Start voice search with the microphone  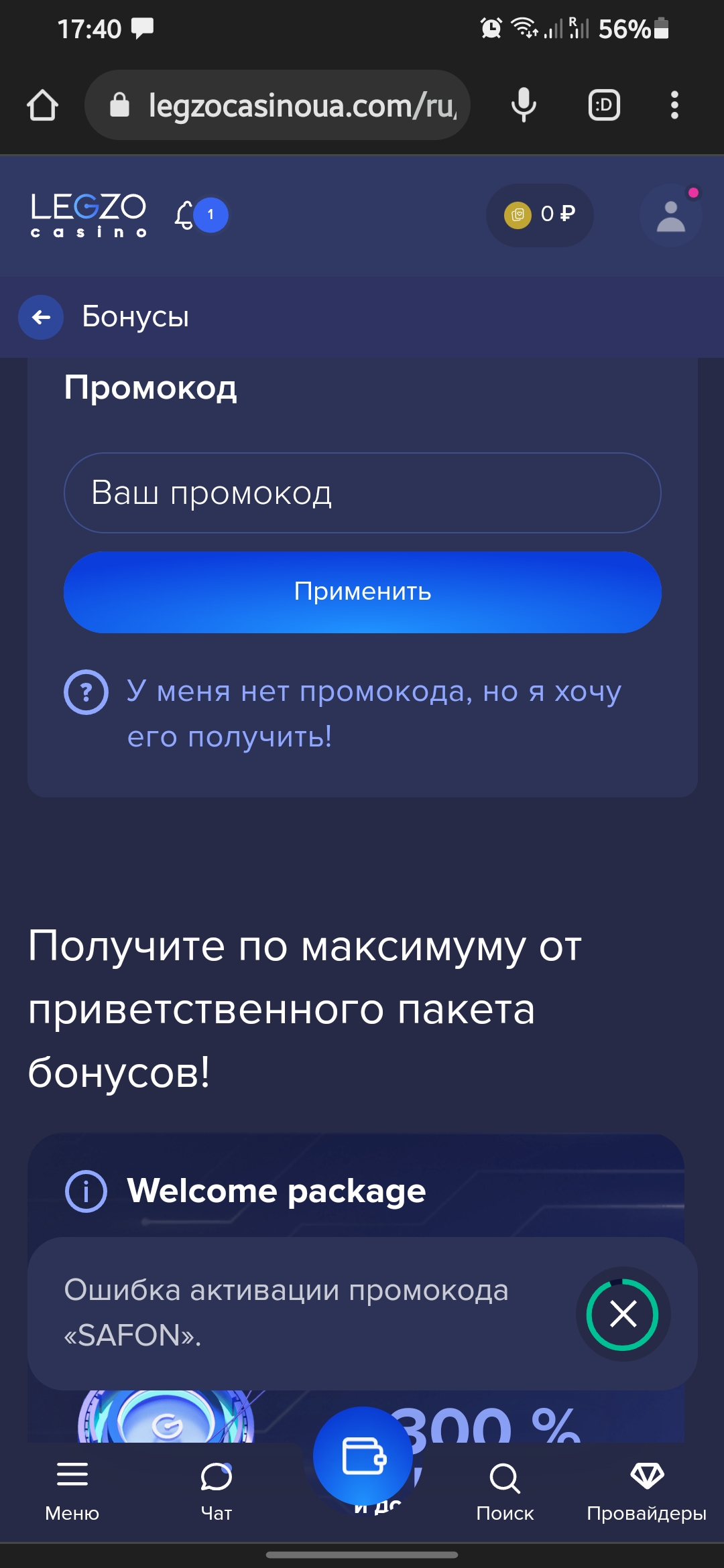click(524, 105)
